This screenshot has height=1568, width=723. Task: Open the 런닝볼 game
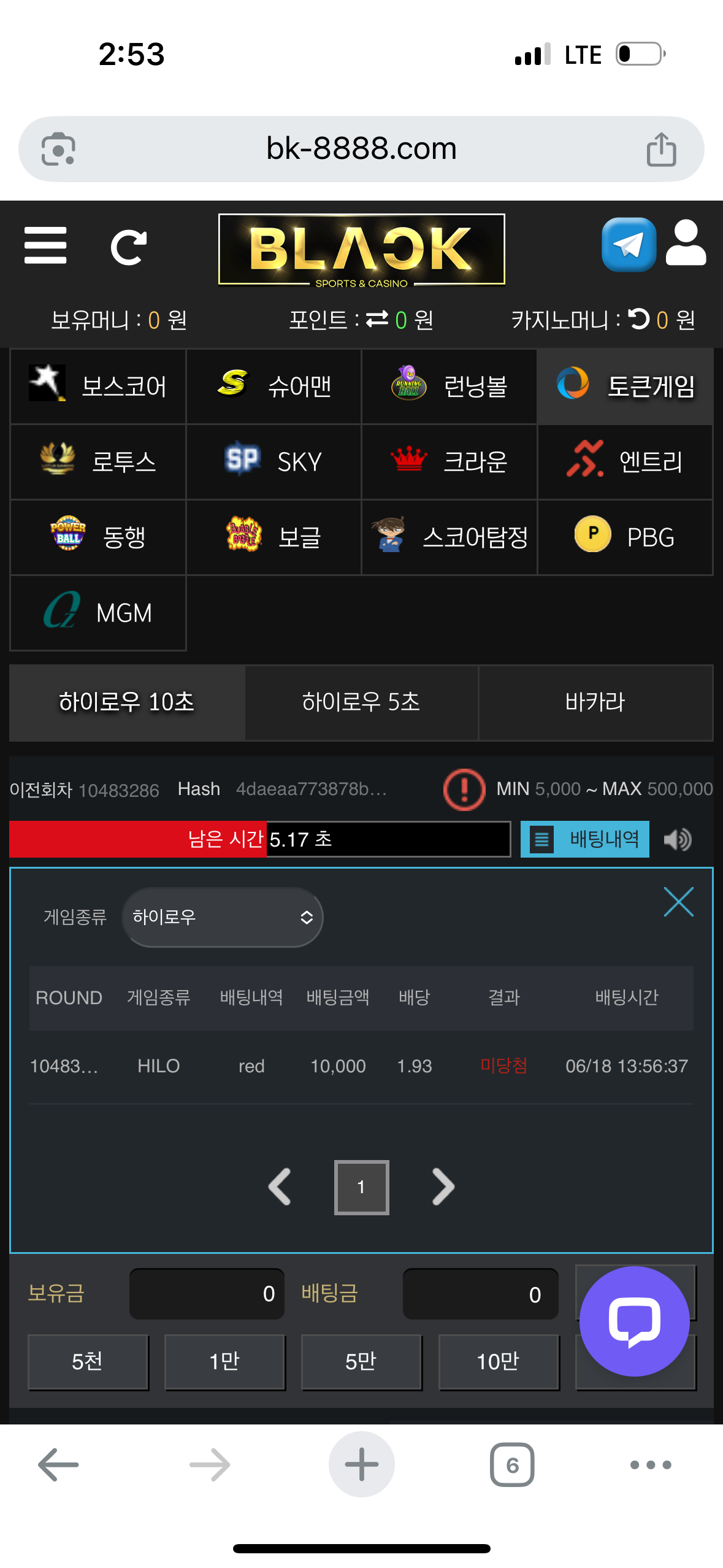449,386
